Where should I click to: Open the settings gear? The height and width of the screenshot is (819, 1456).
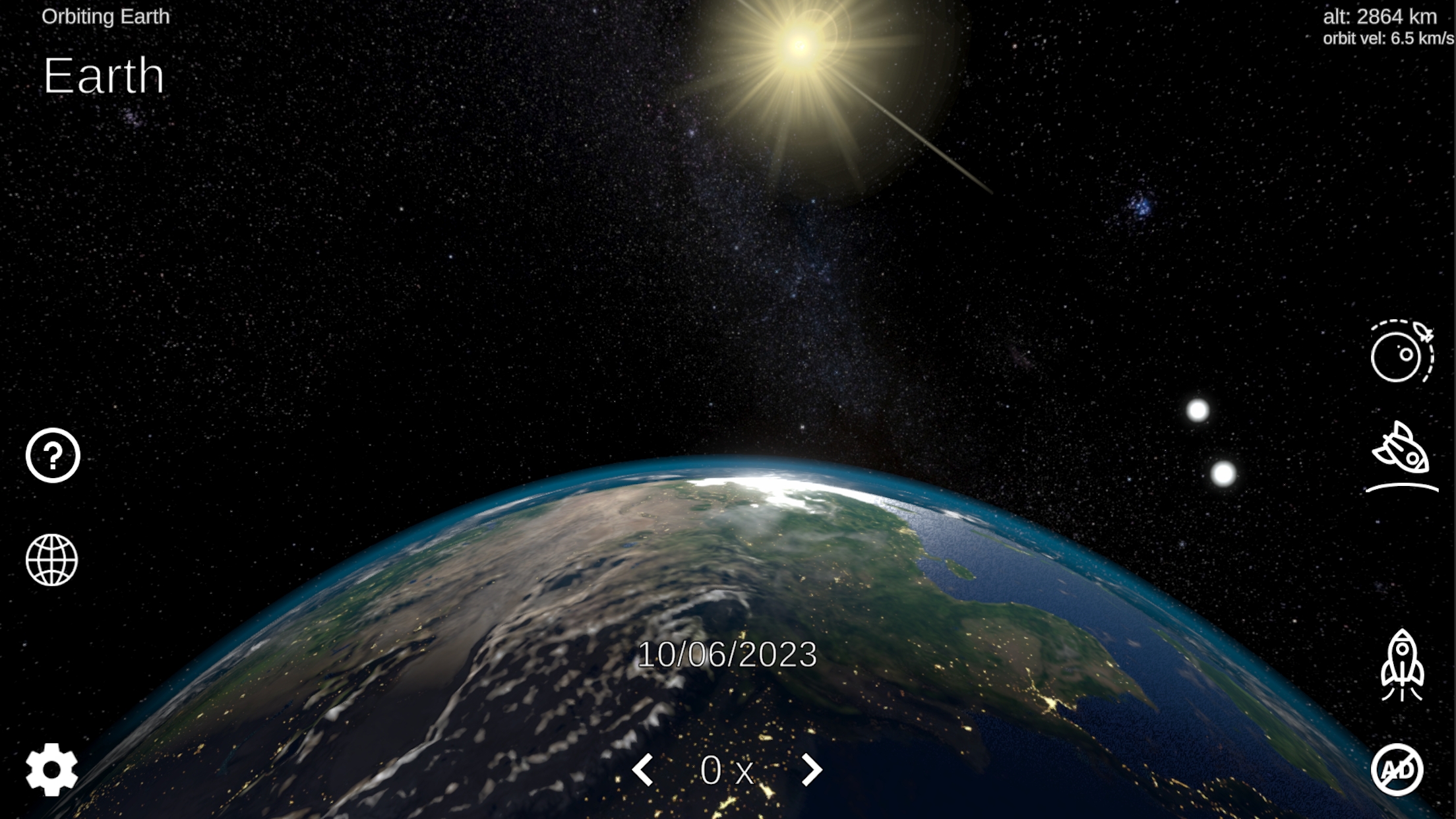click(51, 770)
